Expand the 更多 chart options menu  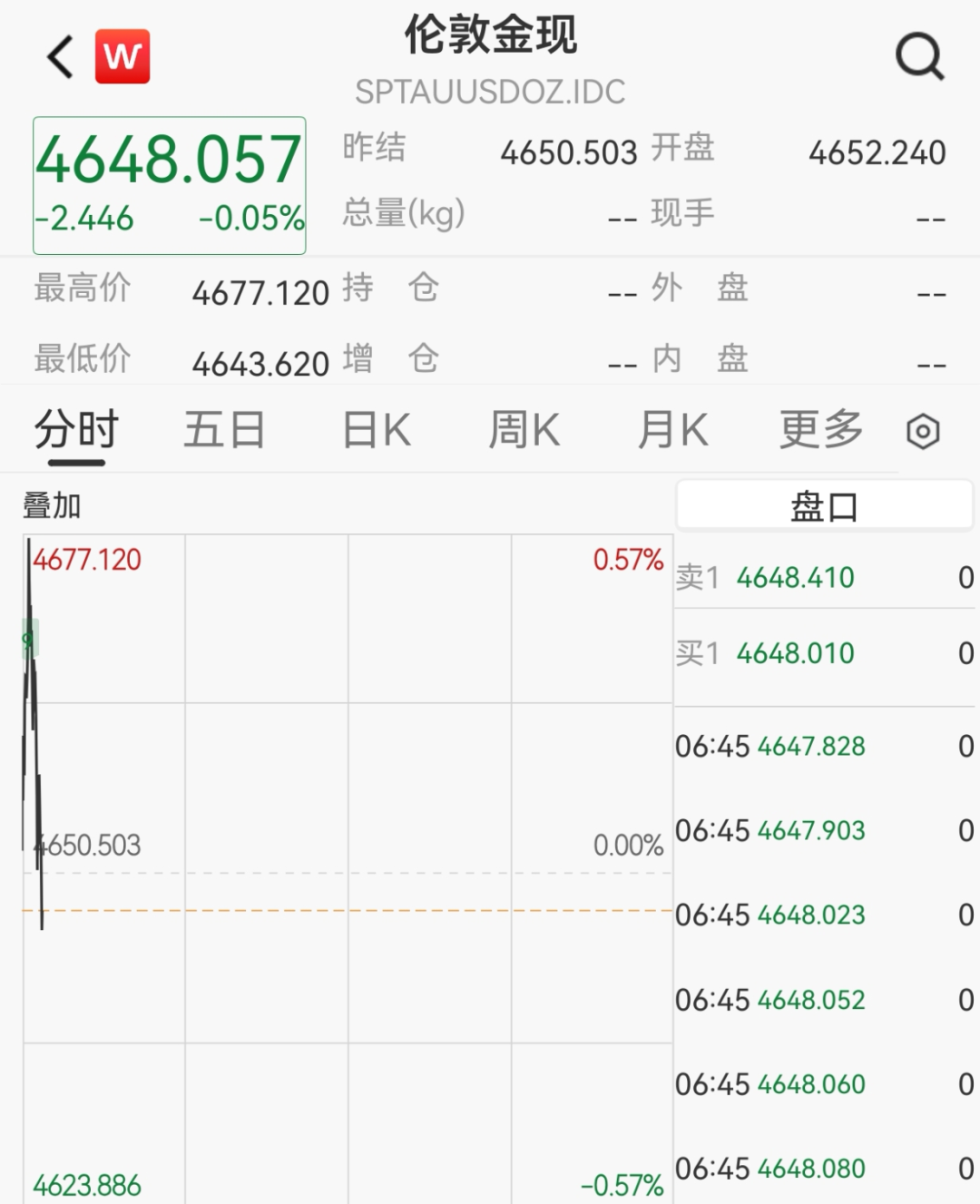[x=819, y=430]
